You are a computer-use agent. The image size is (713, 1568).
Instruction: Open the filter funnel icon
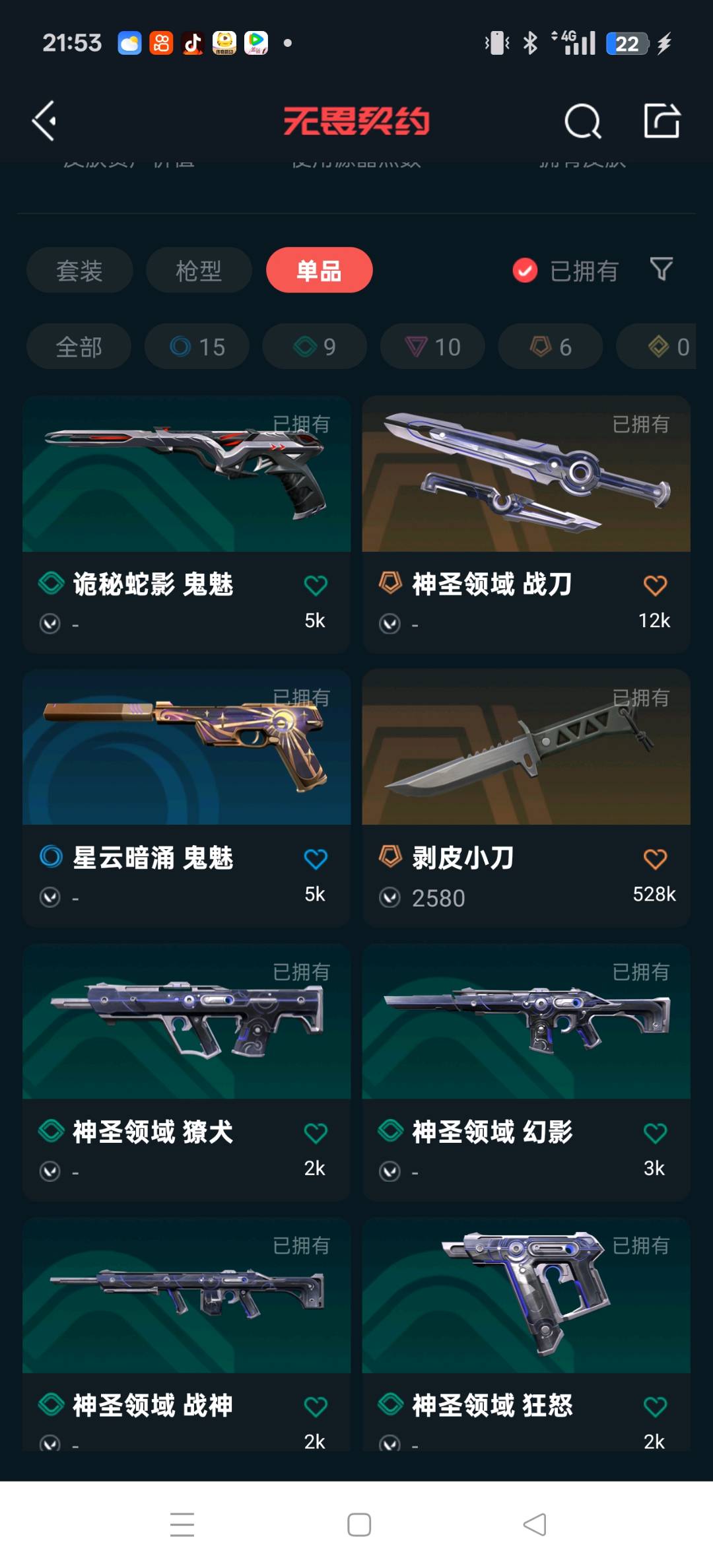pyautogui.click(x=661, y=269)
